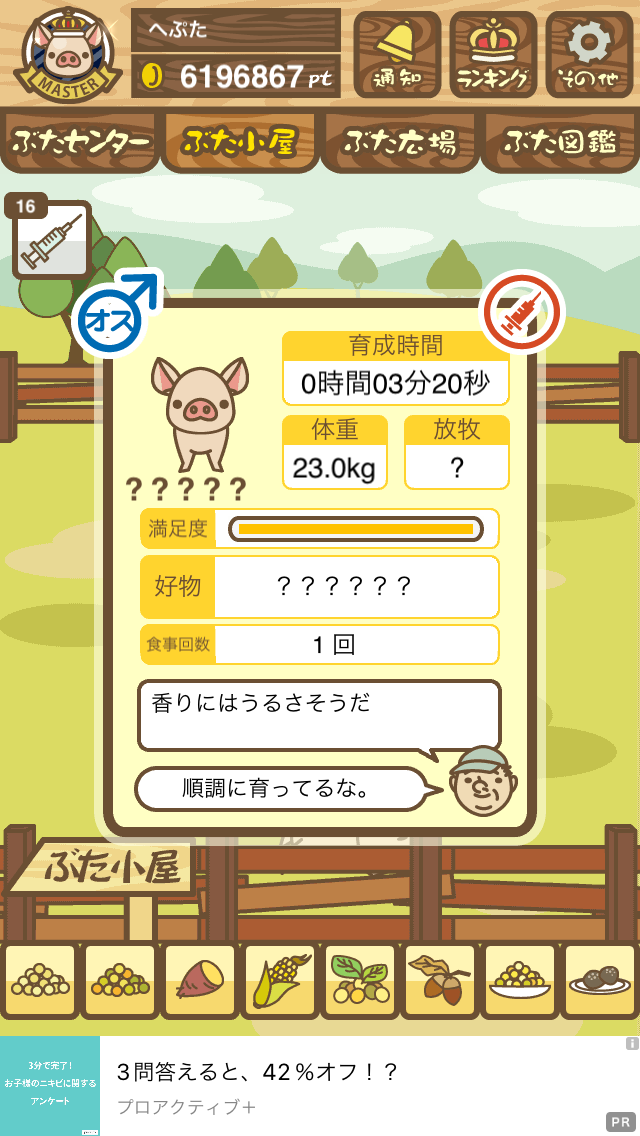Choose the soybean plant feed

point(360,982)
